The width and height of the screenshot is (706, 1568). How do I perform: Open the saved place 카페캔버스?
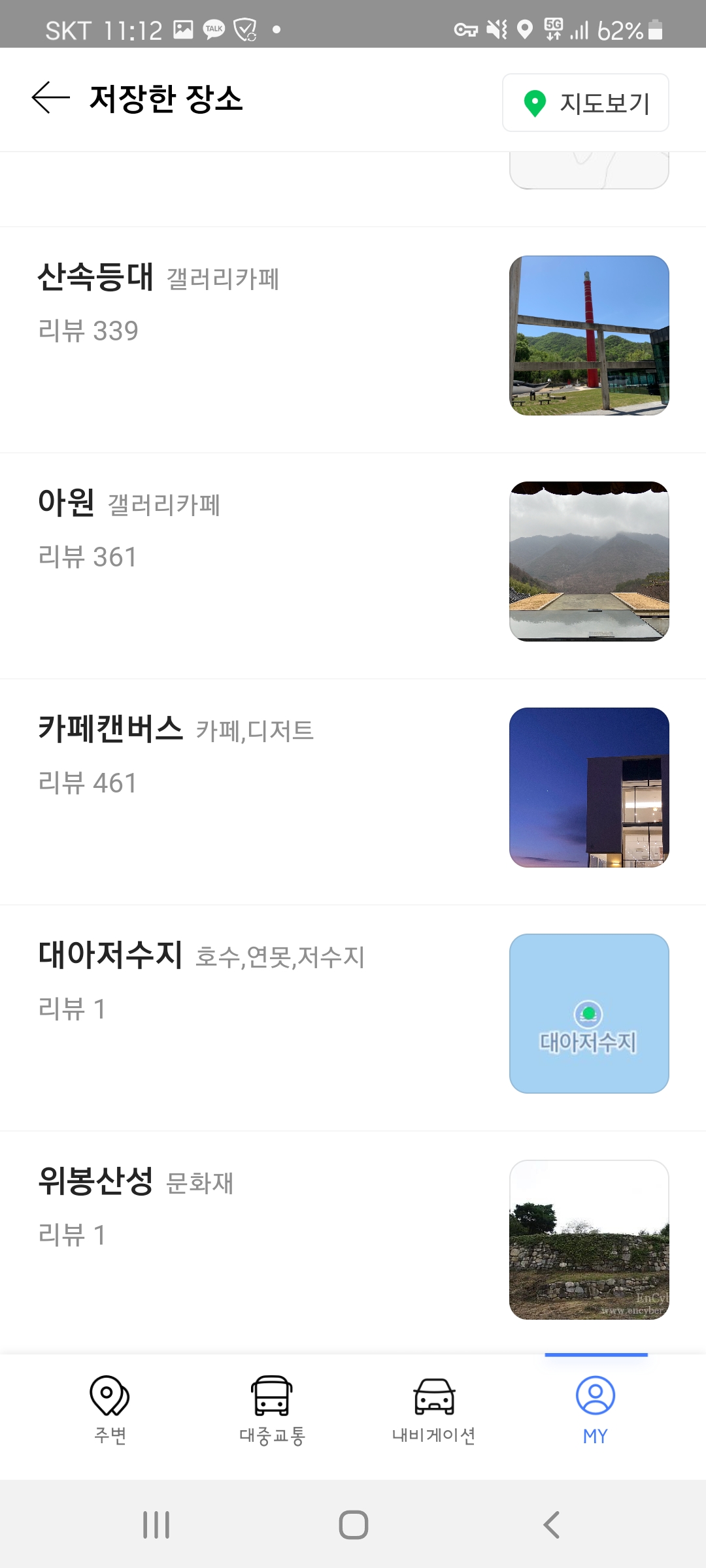(110, 729)
